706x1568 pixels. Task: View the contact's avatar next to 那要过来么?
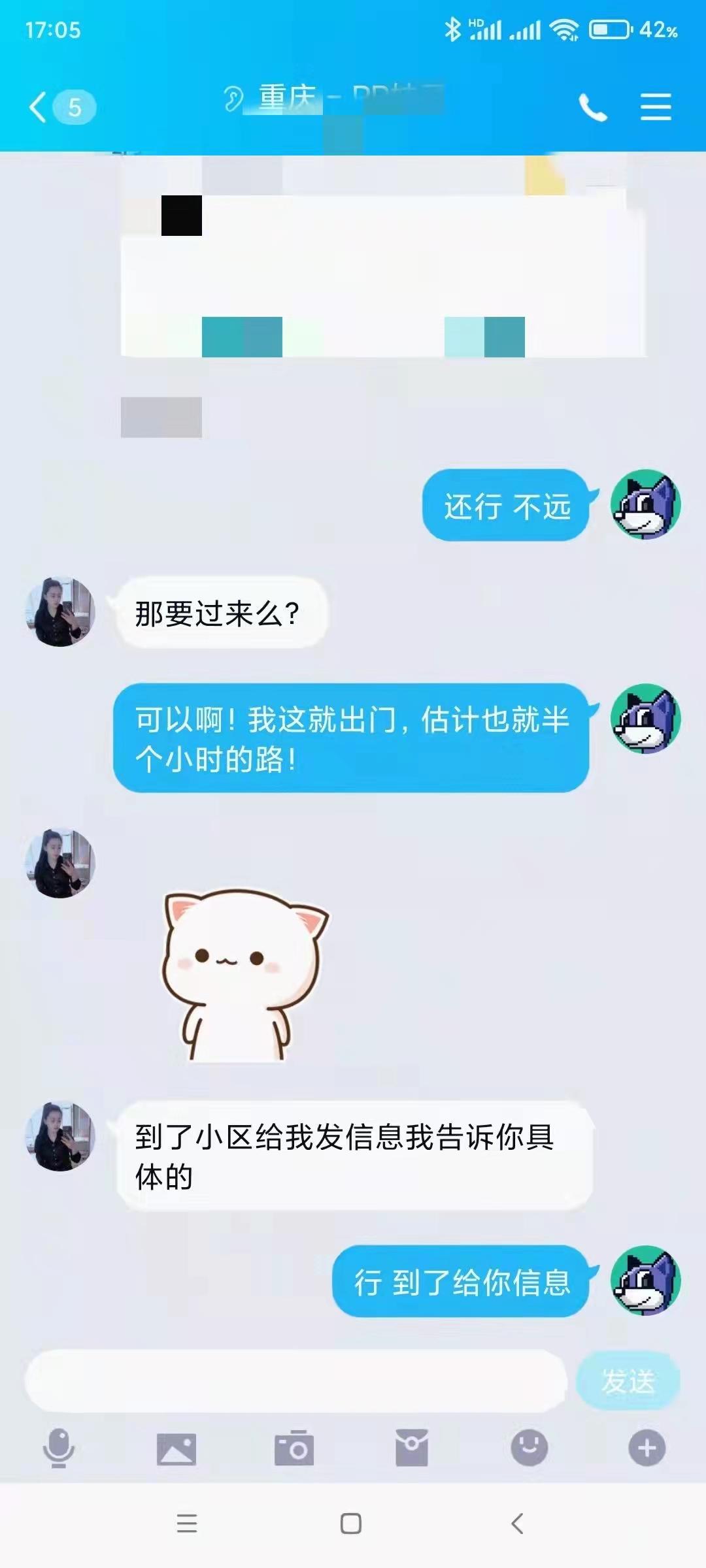click(x=60, y=612)
